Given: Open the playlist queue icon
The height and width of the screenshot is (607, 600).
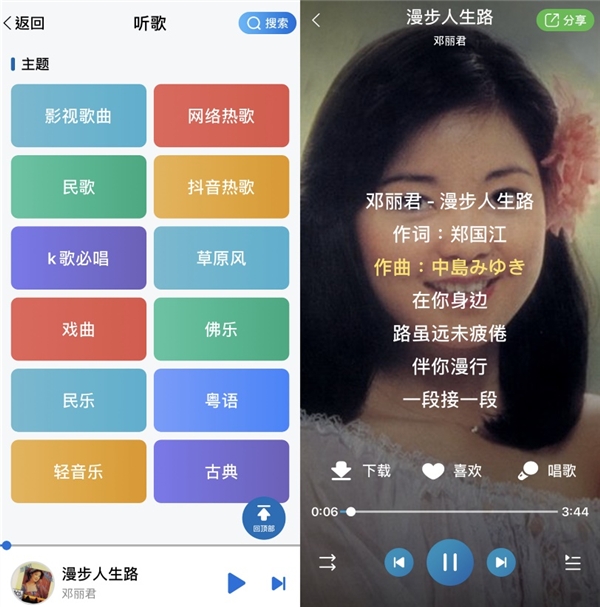Looking at the screenshot, I should pos(572,562).
